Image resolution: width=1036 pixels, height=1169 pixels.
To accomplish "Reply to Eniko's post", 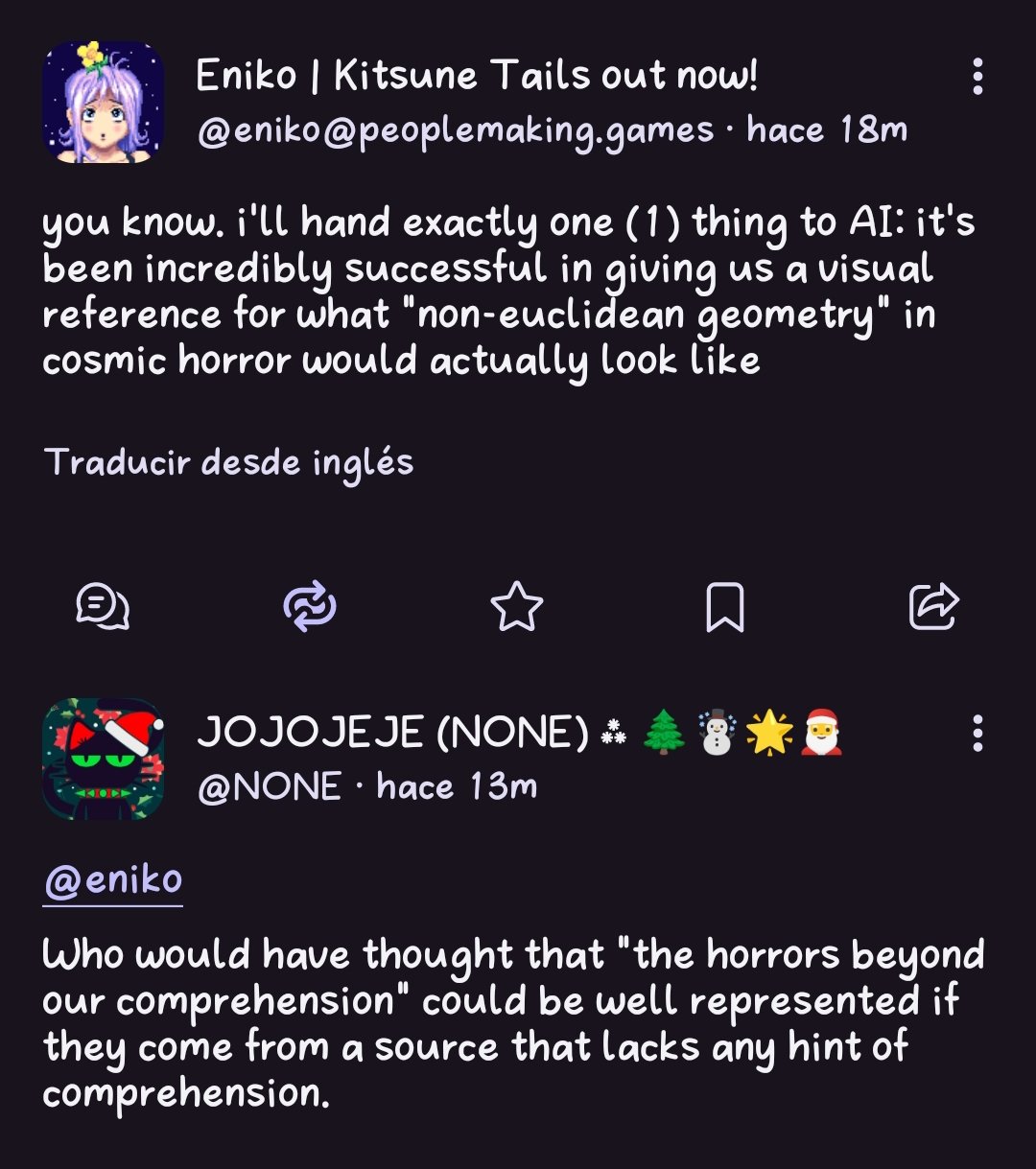I will [x=103, y=607].
